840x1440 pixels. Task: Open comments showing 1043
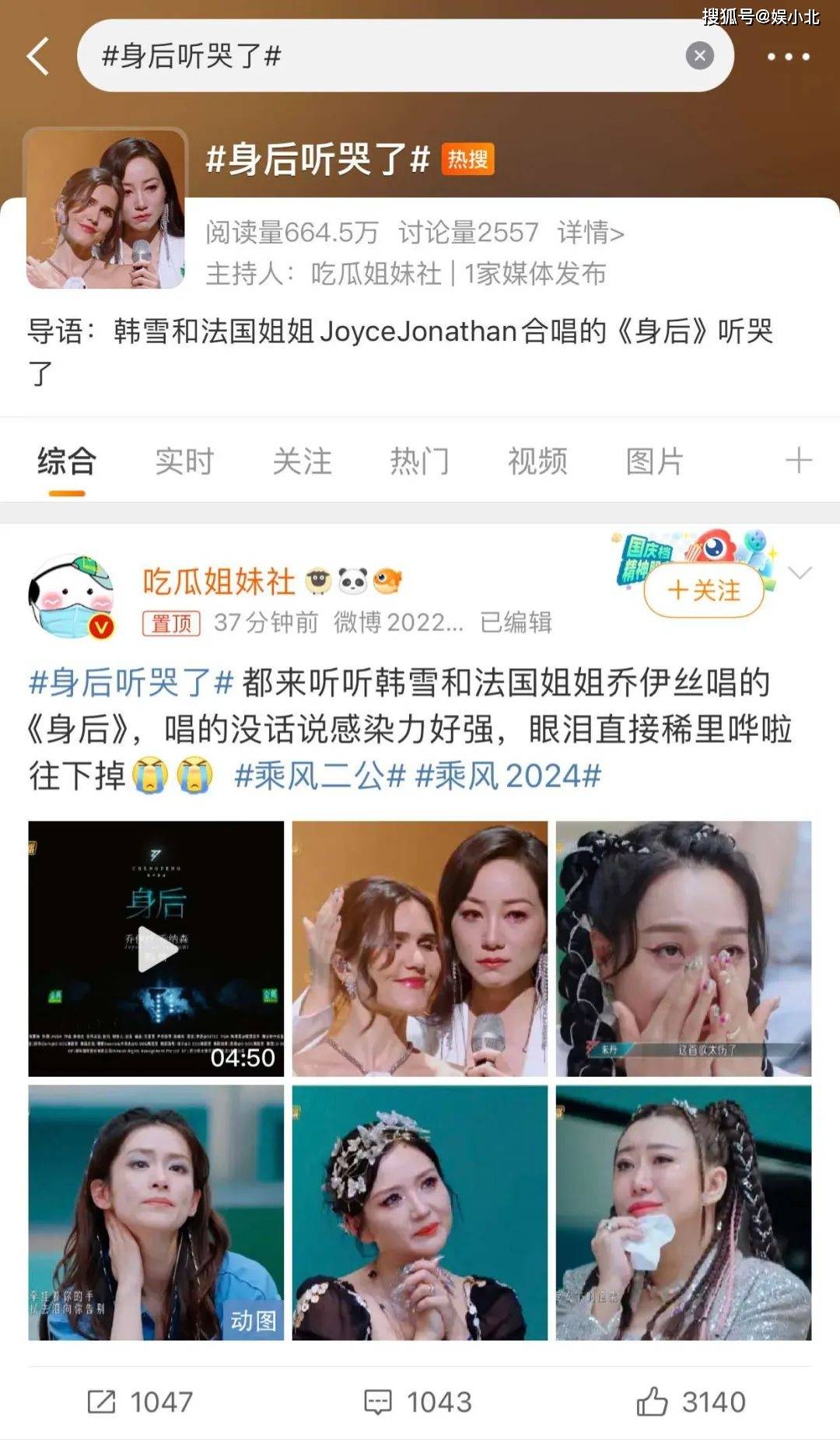(x=418, y=1402)
